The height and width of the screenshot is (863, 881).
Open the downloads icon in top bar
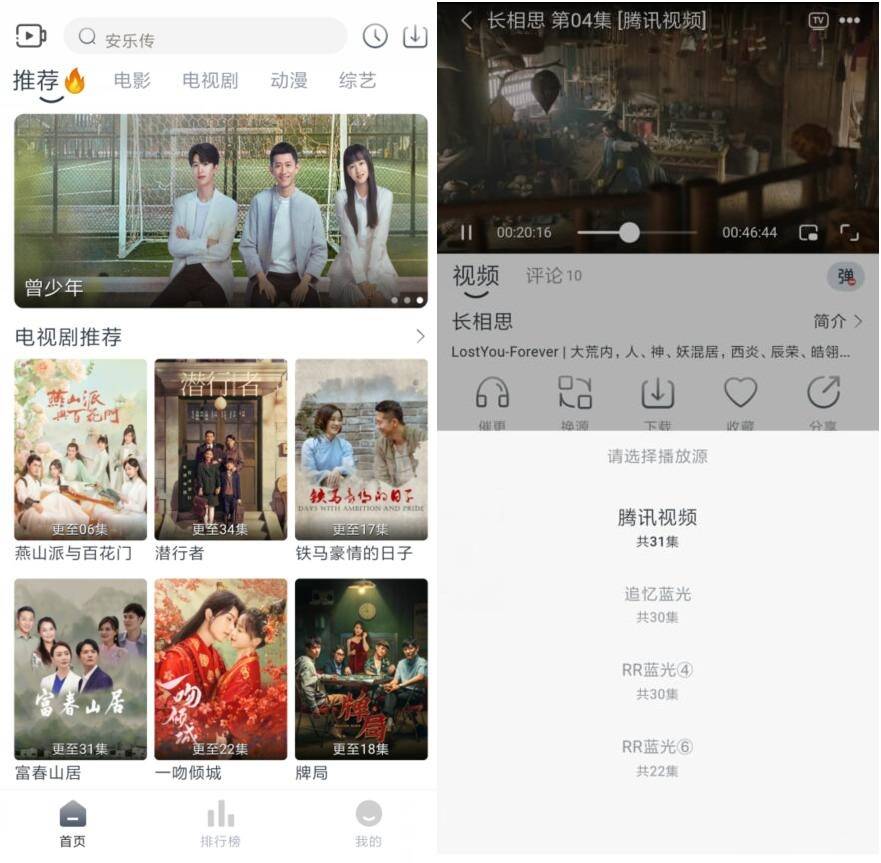pos(414,36)
